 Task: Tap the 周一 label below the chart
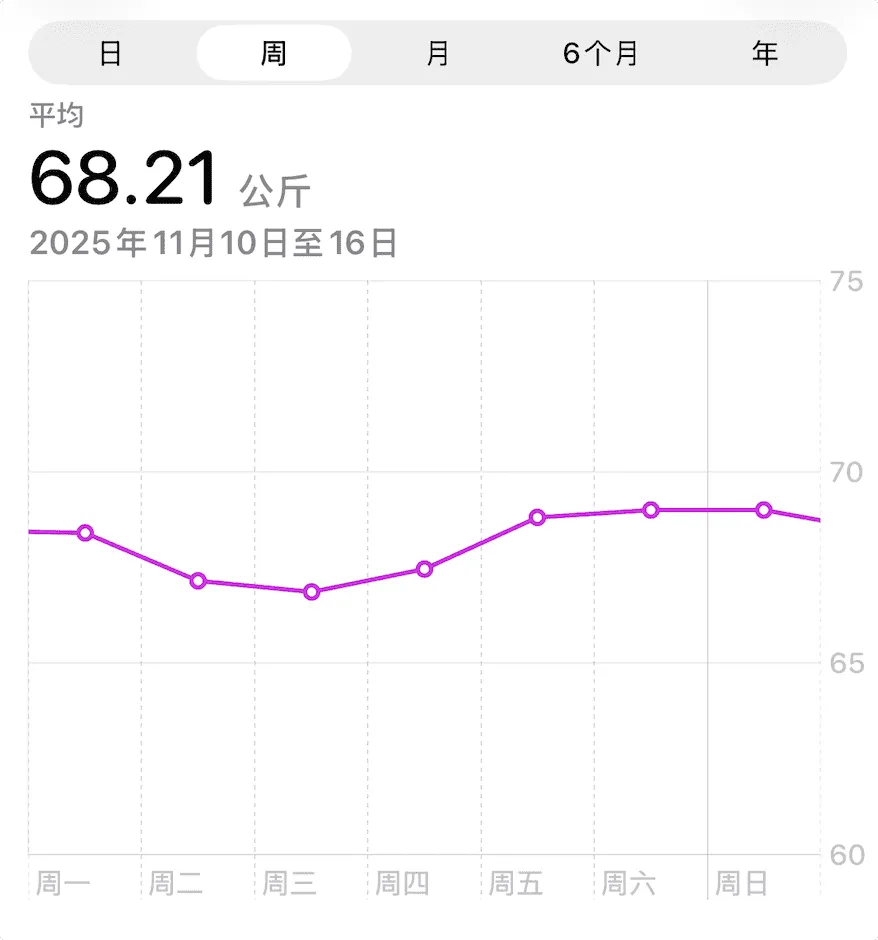pyautogui.click(x=63, y=883)
